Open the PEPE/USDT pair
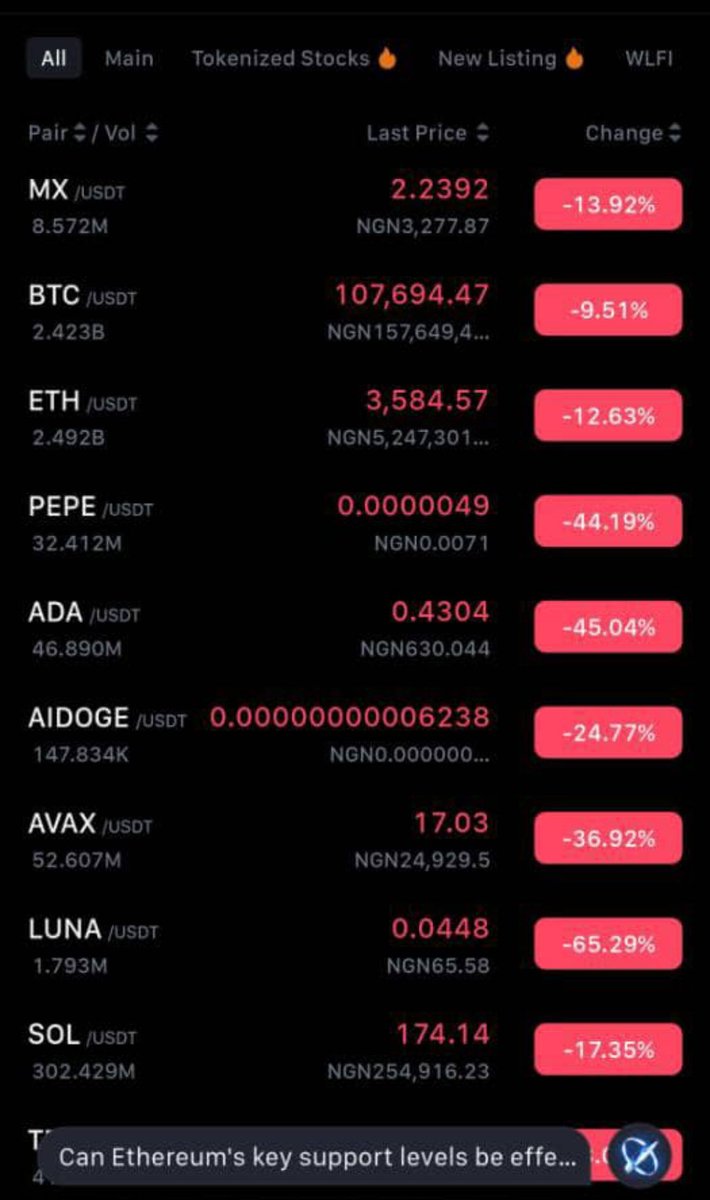The width and height of the screenshot is (710, 1200). (355, 522)
